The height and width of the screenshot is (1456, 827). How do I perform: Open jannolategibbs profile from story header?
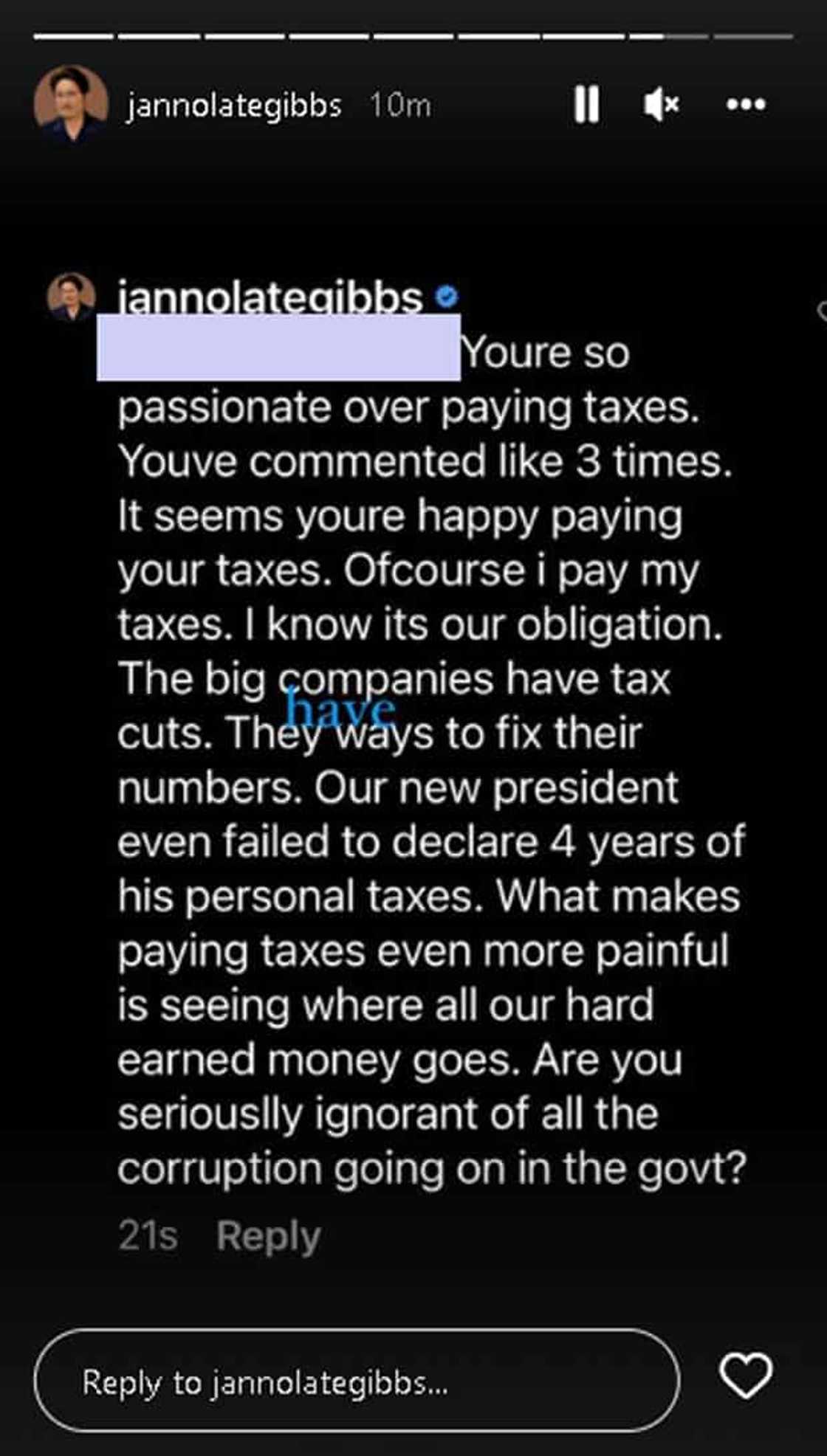[233, 106]
